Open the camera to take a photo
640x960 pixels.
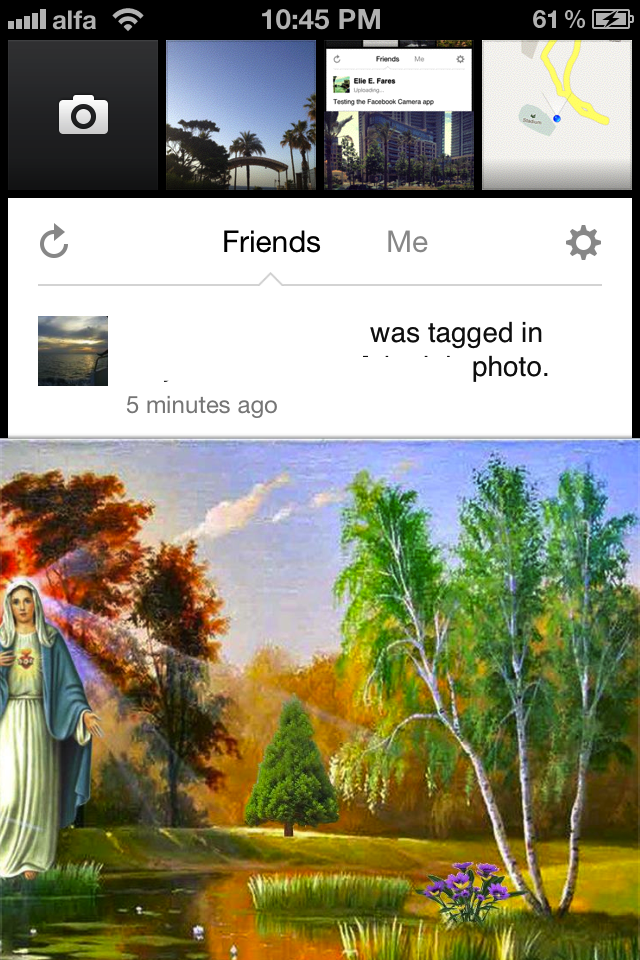(x=83, y=115)
